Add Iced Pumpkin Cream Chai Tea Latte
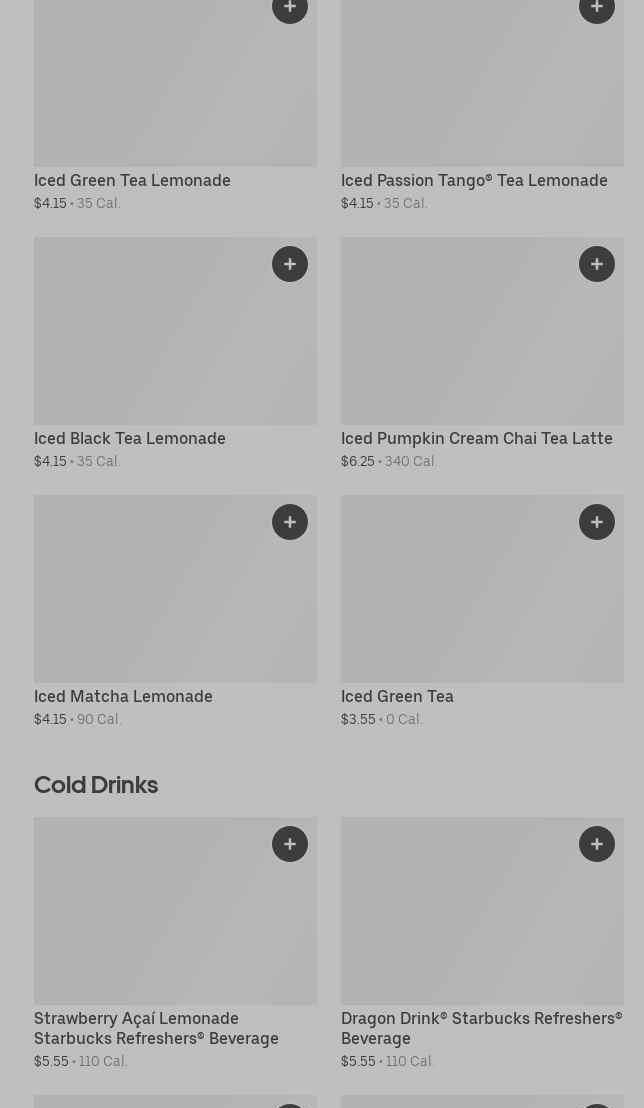The width and height of the screenshot is (644, 1108). point(597,264)
